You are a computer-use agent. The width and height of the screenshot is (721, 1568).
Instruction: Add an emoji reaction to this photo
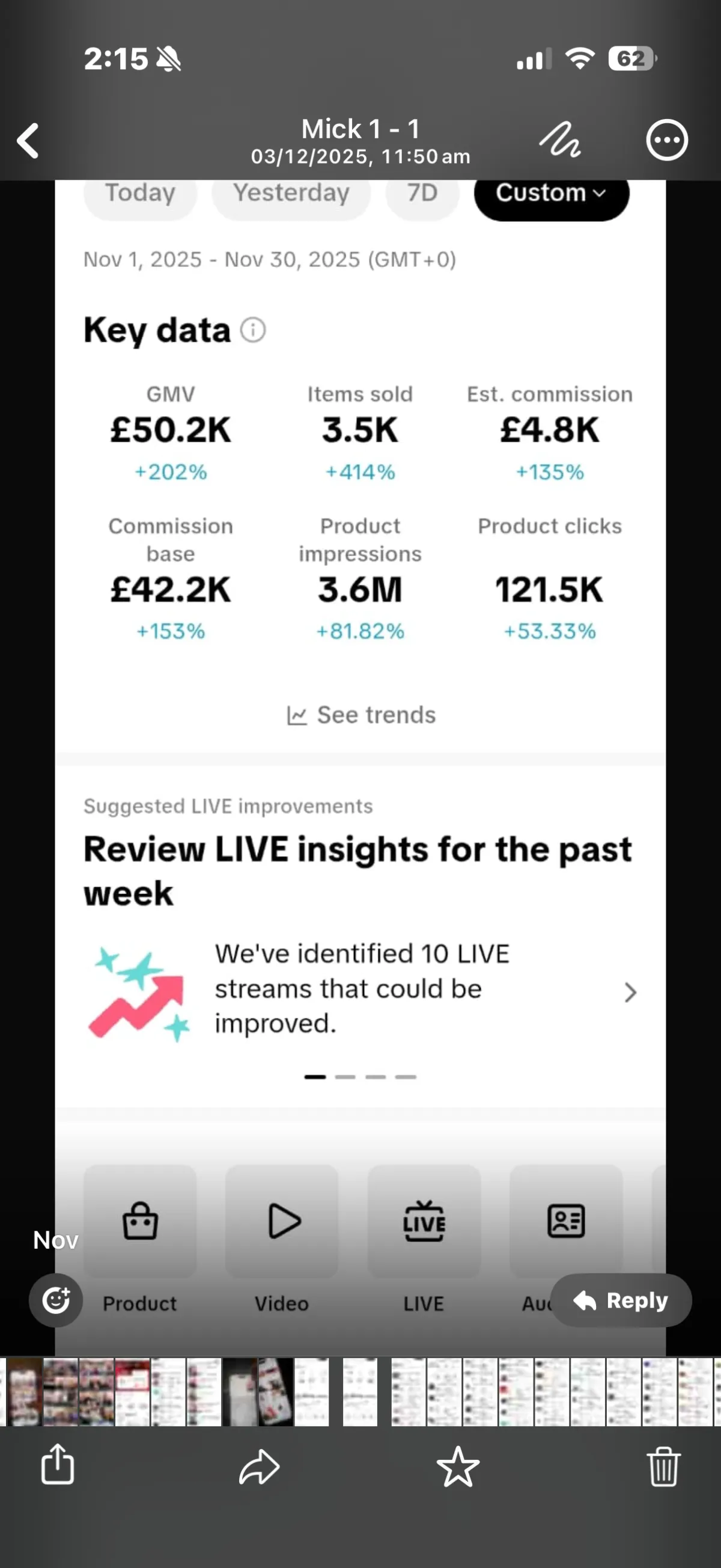pos(56,1300)
